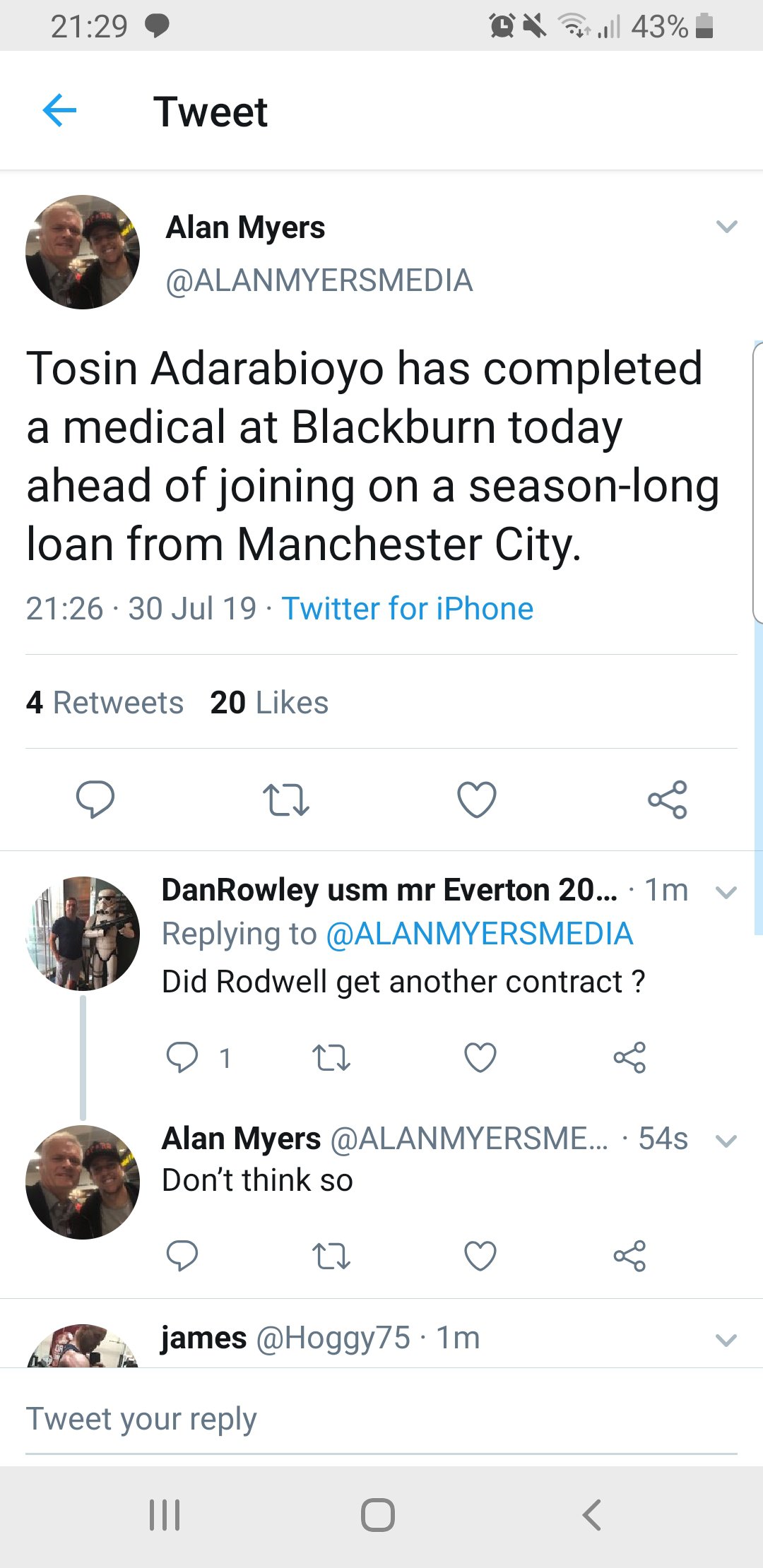Share Alan Myers' "Don't think so" reply

coord(629,1256)
